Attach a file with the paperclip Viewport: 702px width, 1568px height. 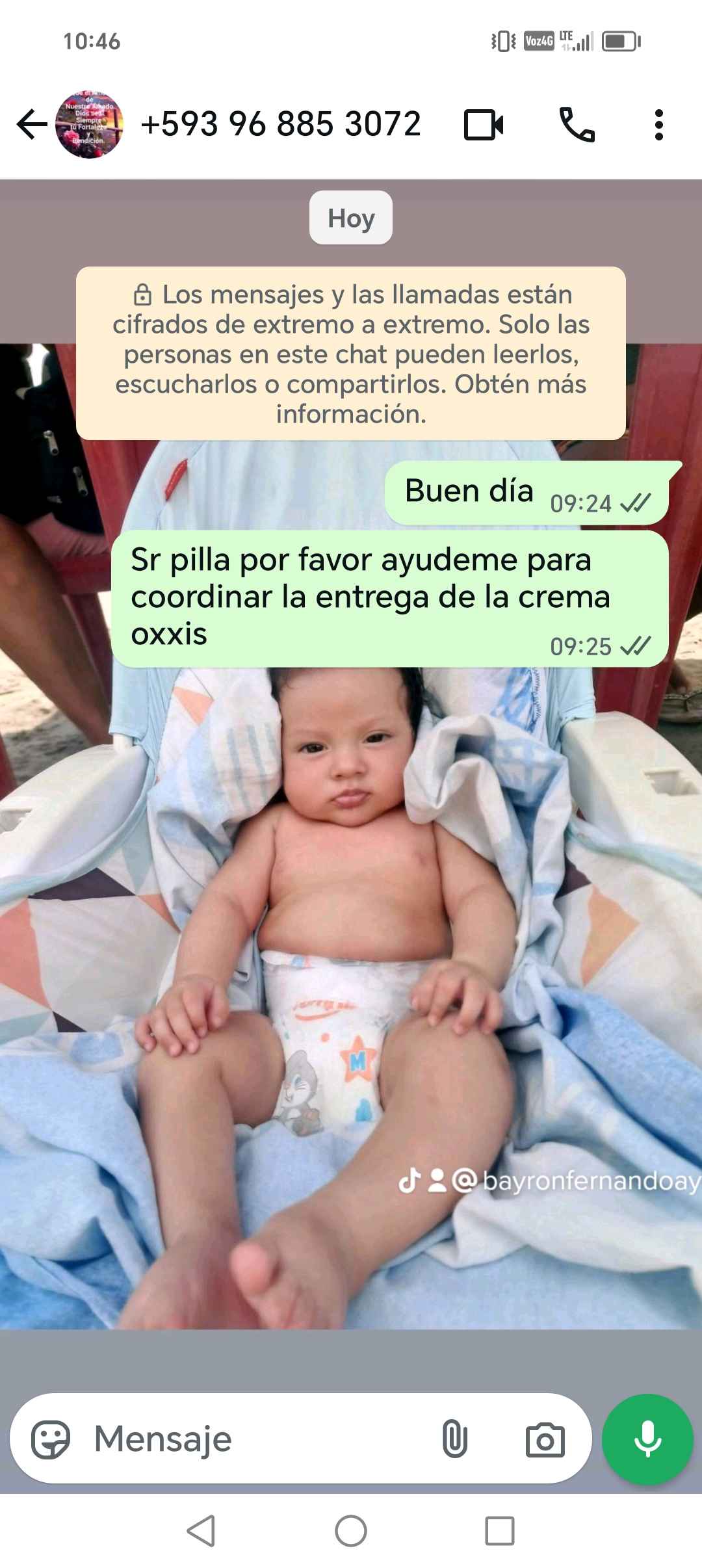454,1440
